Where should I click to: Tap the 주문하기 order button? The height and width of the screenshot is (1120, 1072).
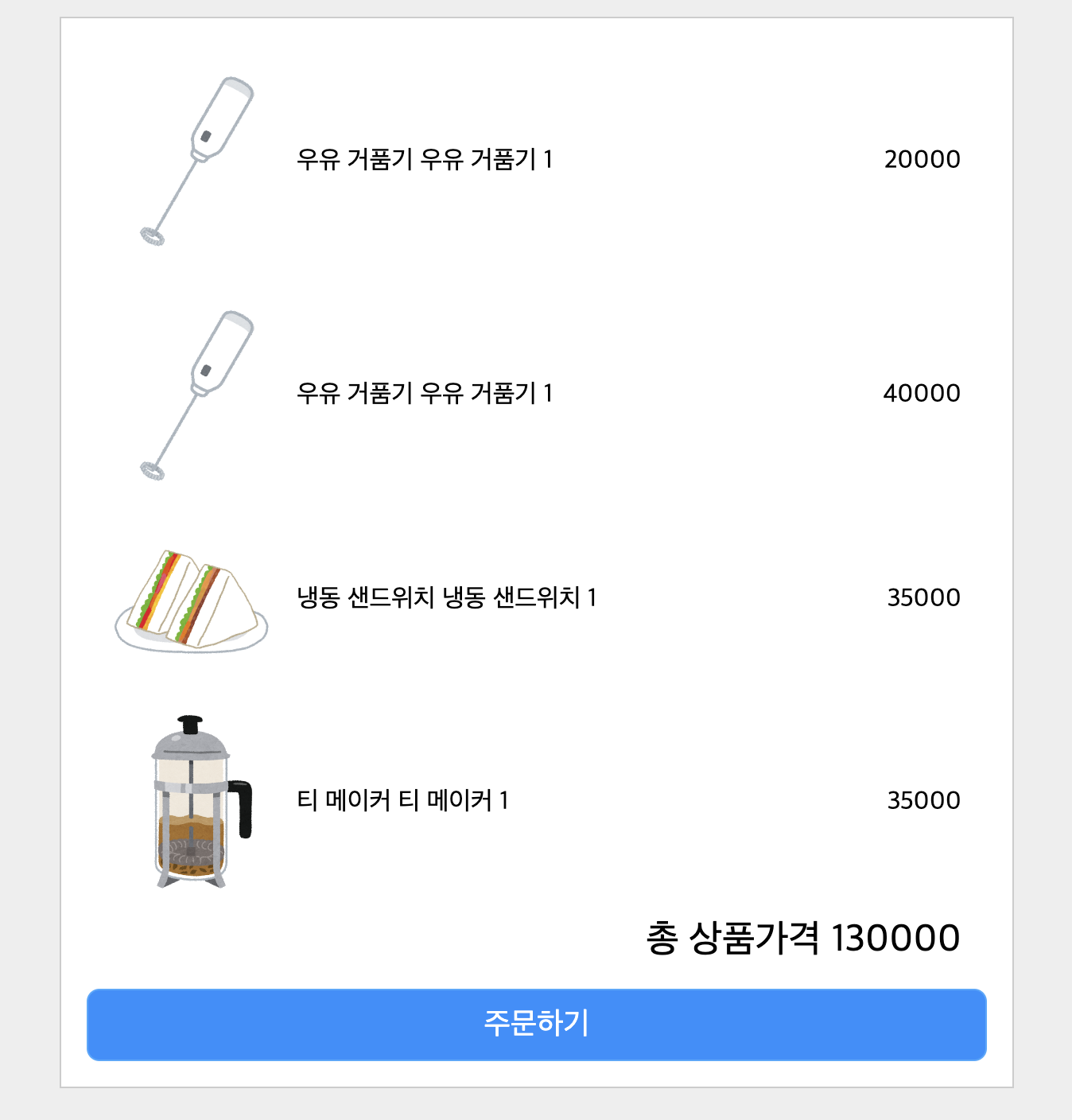pos(536,1024)
